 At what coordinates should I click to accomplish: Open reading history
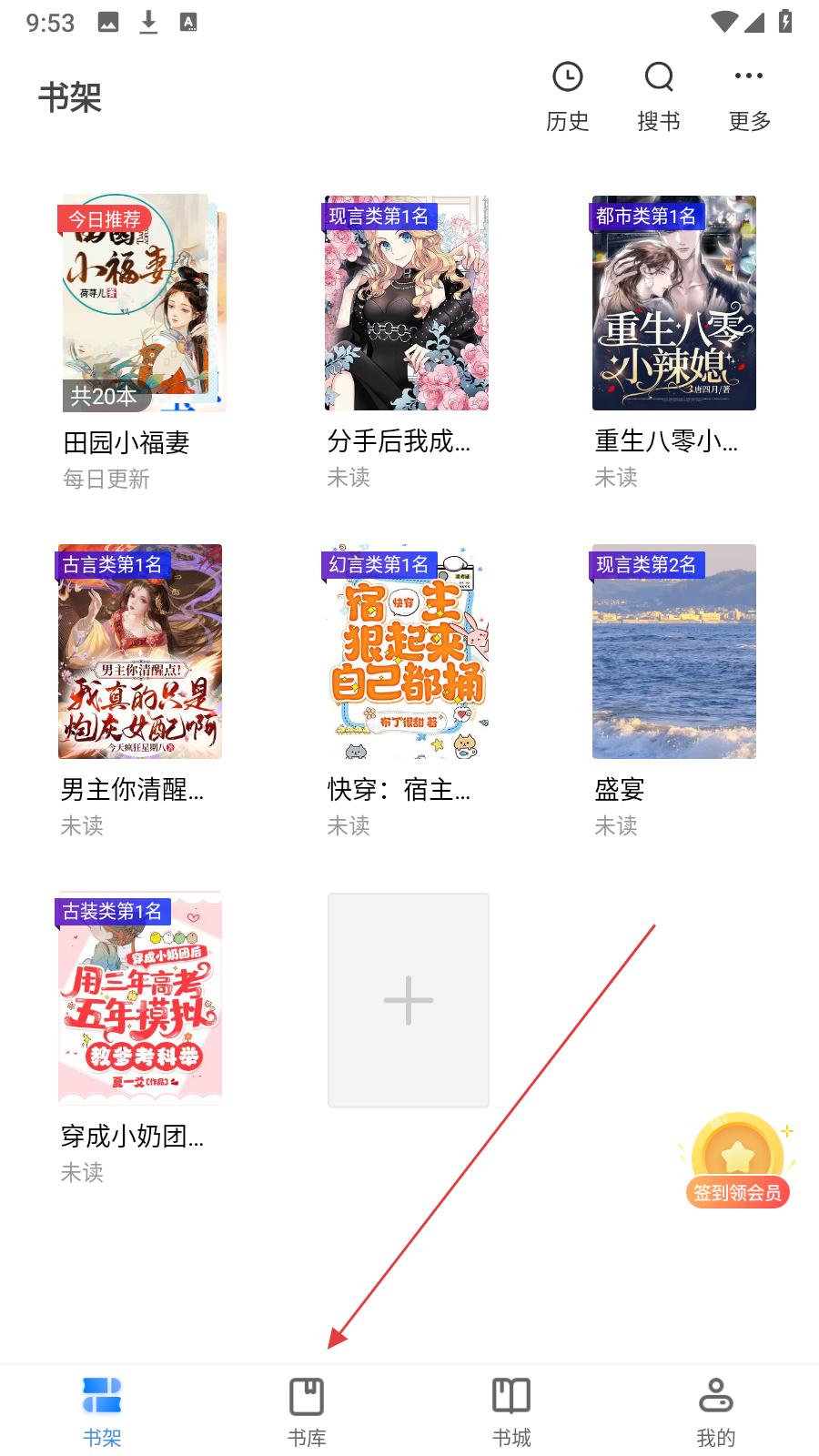[x=568, y=95]
